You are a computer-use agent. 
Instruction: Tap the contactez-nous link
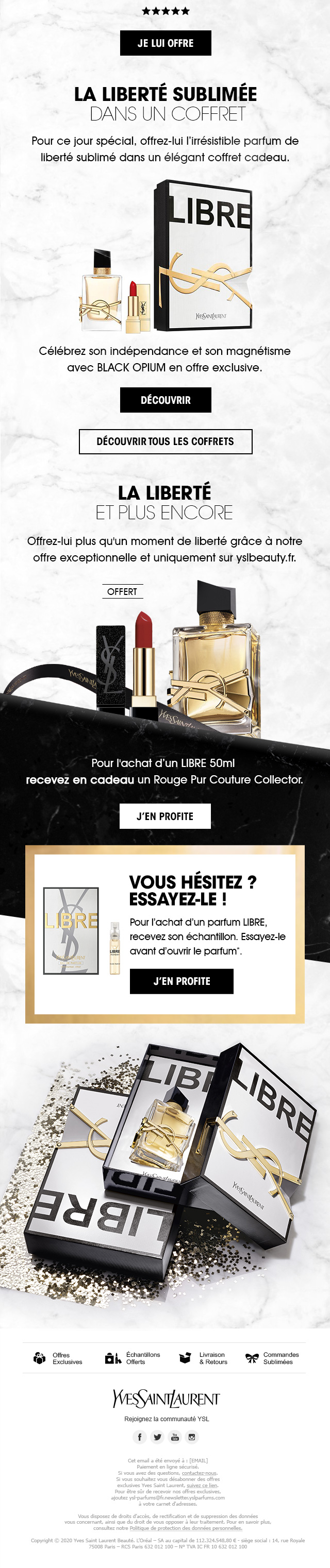point(199,1473)
